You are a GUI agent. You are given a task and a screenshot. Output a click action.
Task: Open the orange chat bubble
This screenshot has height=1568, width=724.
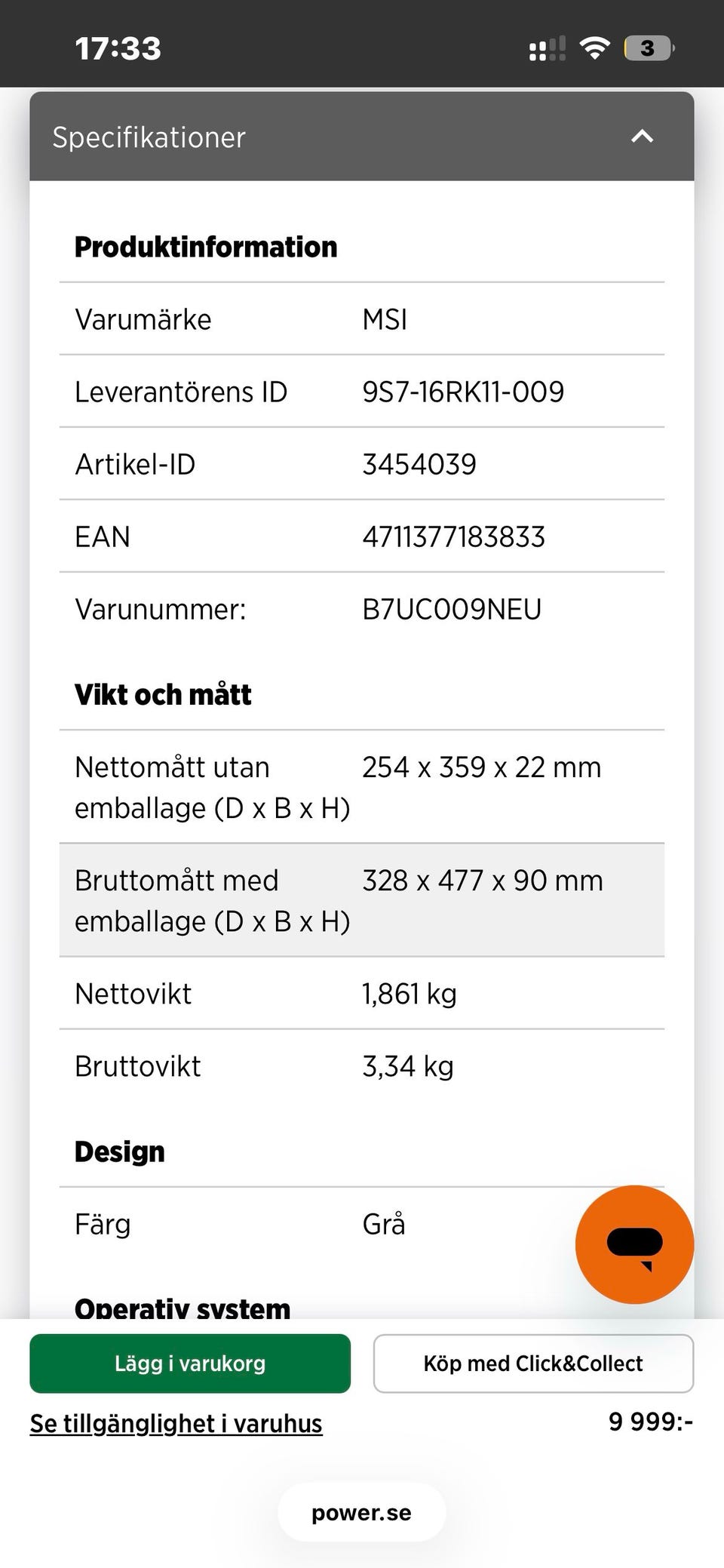(634, 1244)
